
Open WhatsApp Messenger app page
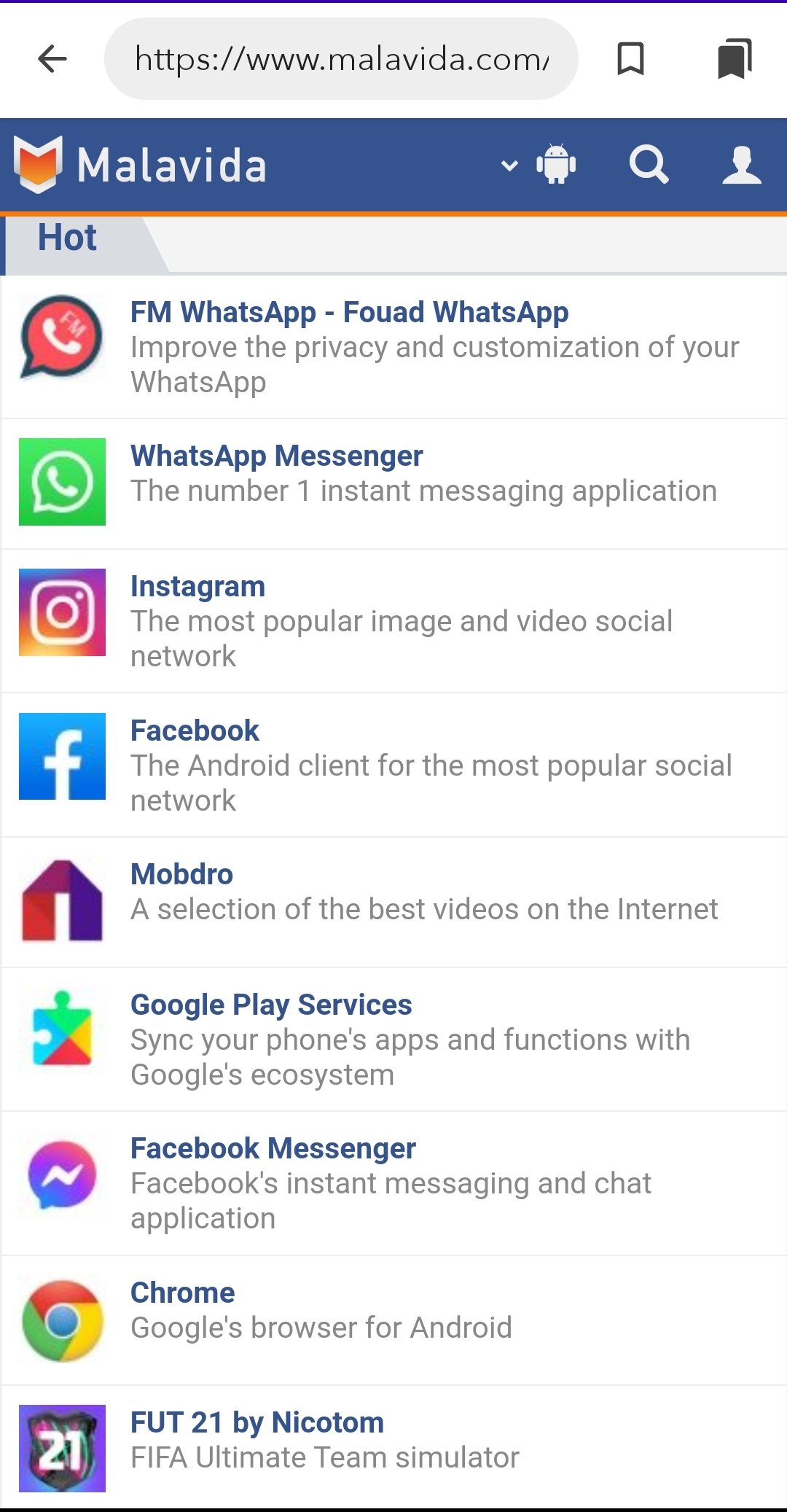pos(393,483)
